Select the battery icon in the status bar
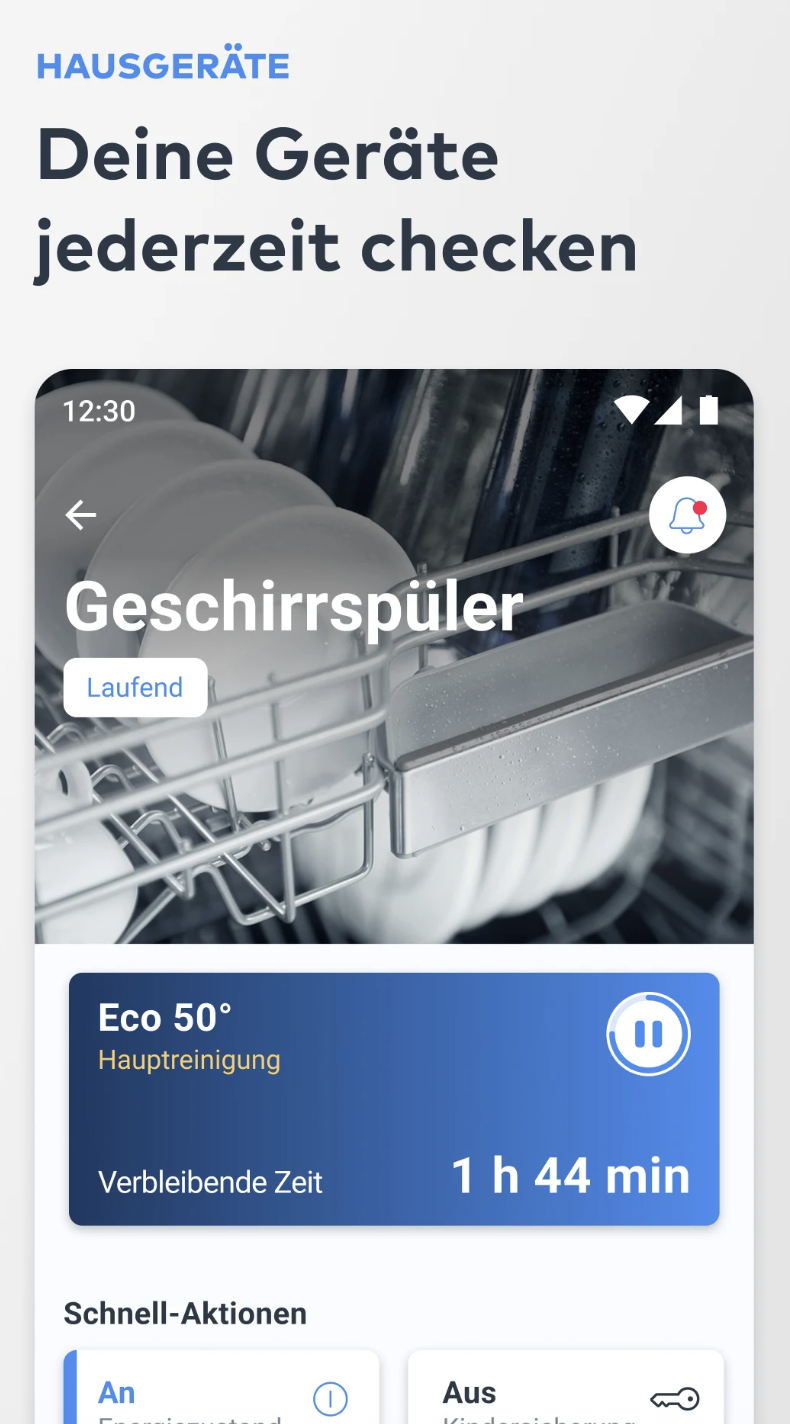The image size is (790, 1424). point(711,410)
